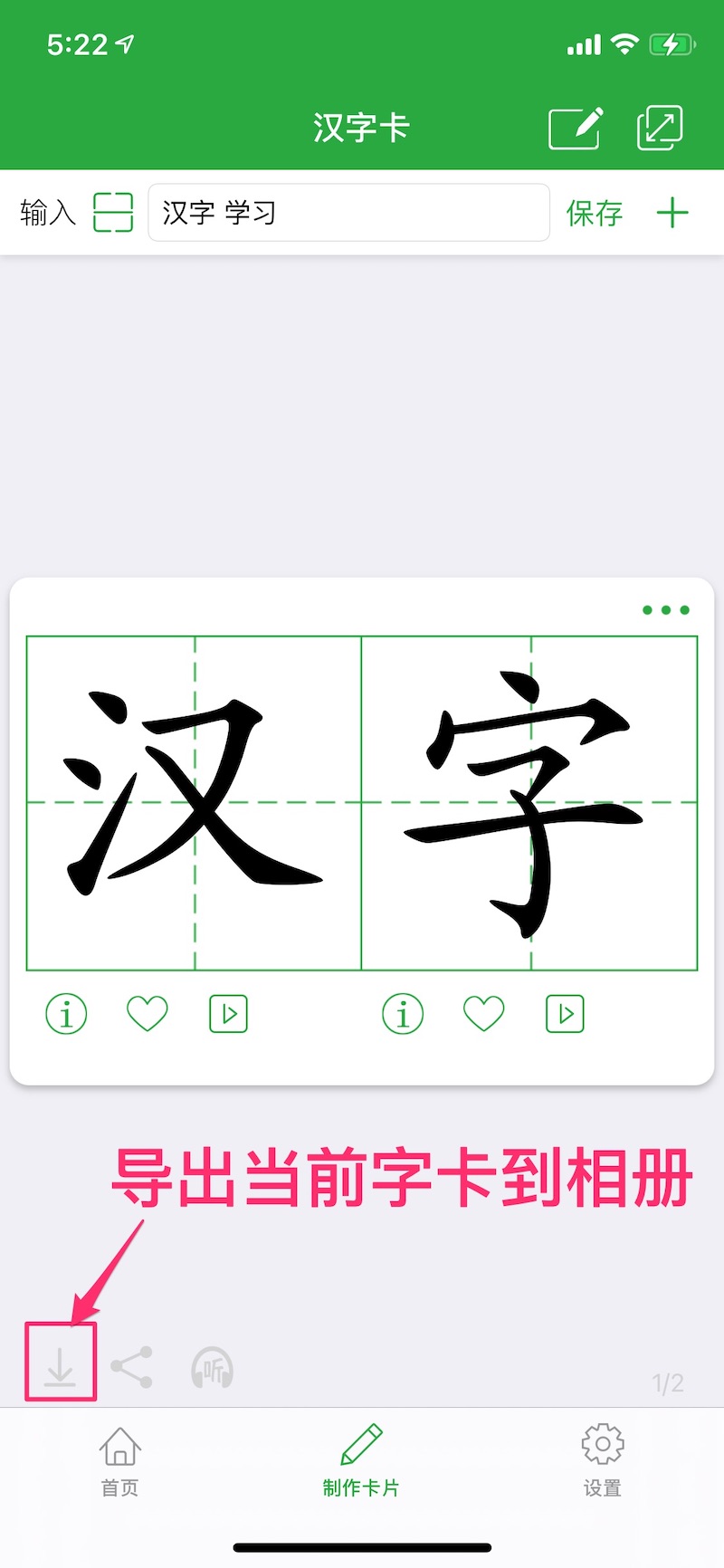Share the current character card
The image size is (724, 1568).
coord(132,1367)
